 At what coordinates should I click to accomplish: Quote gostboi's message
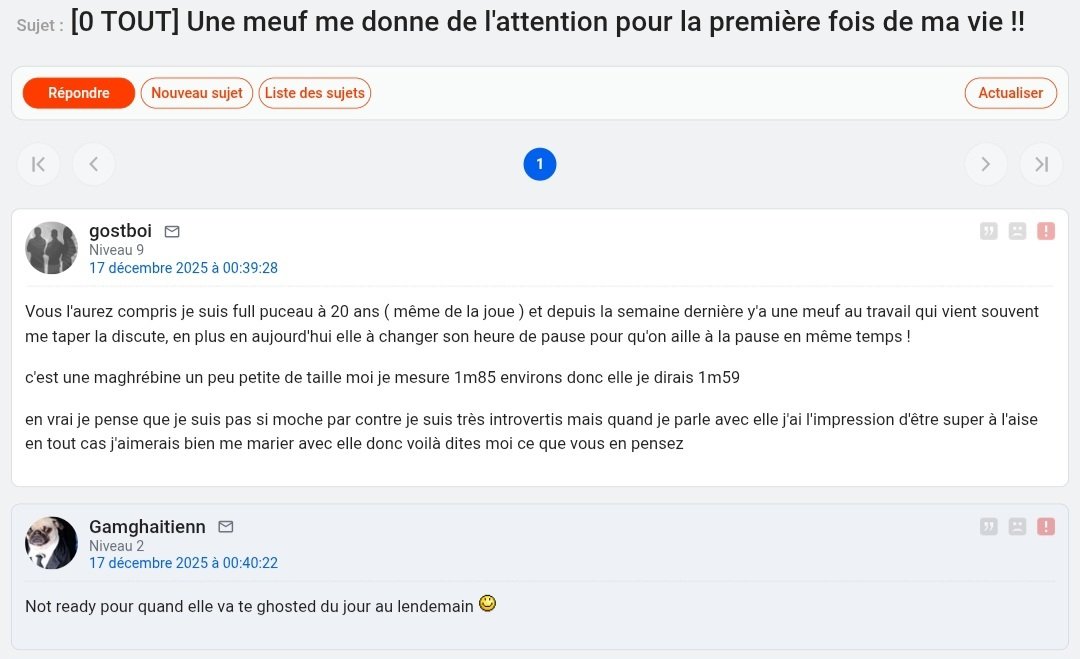click(989, 231)
